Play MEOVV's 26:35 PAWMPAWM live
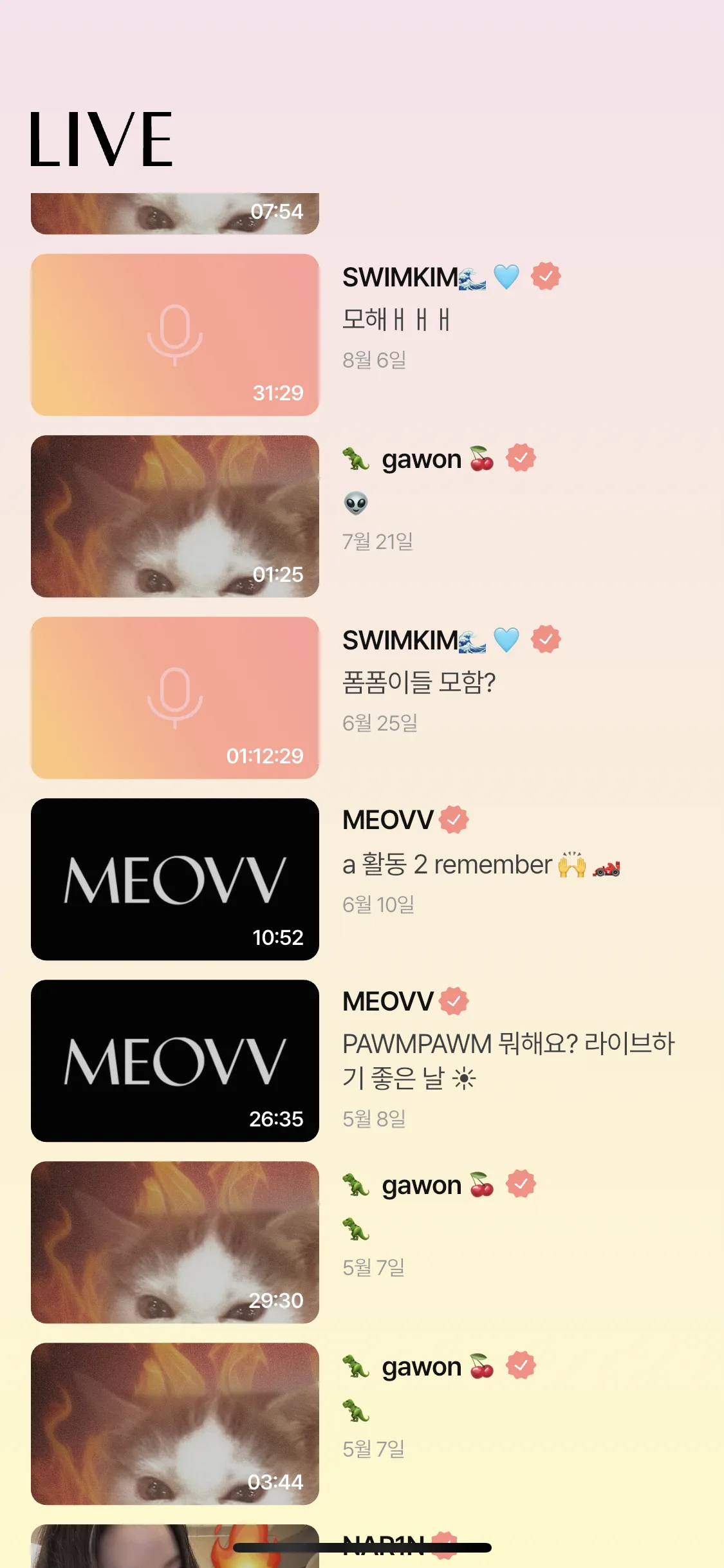The width and height of the screenshot is (724, 1568). click(175, 1061)
